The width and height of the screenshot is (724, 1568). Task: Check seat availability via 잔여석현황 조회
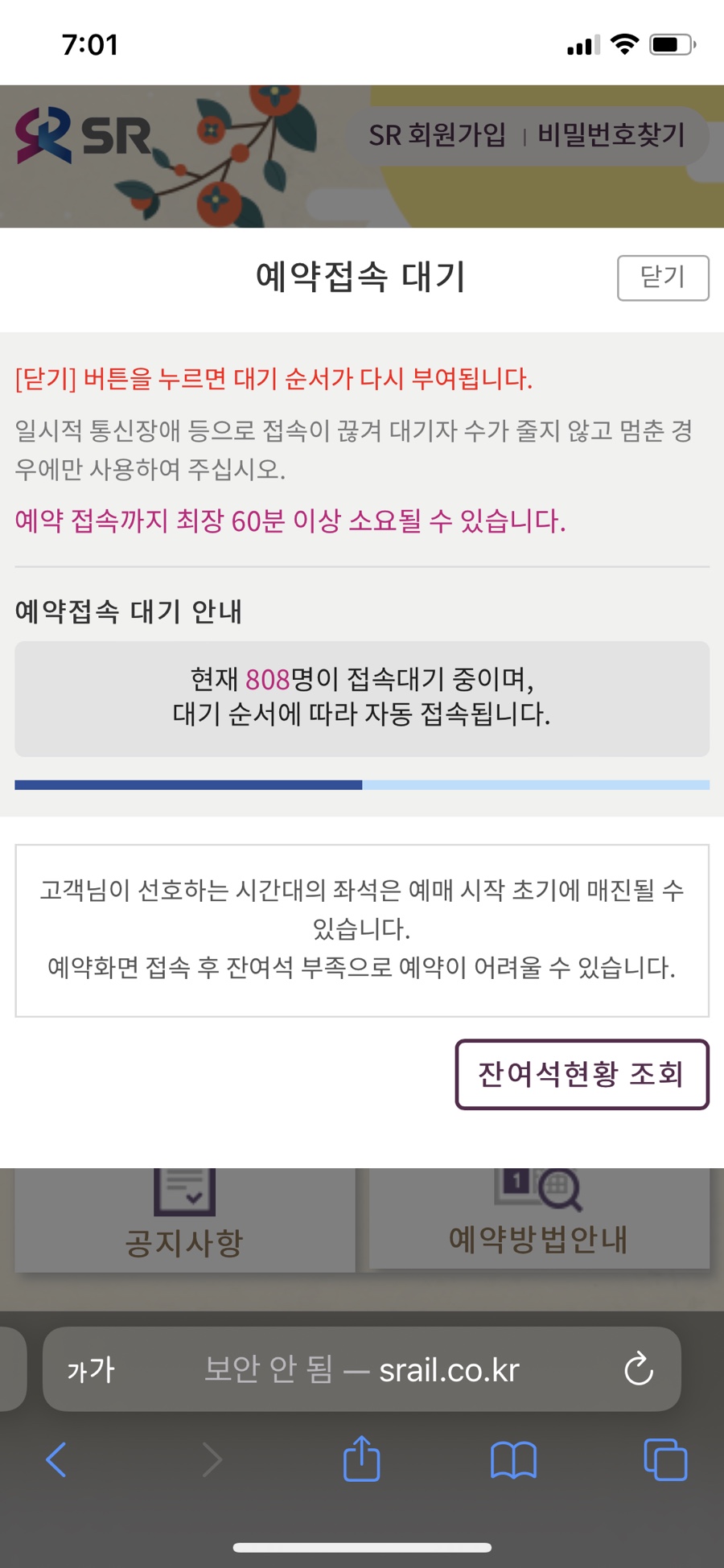click(582, 1074)
